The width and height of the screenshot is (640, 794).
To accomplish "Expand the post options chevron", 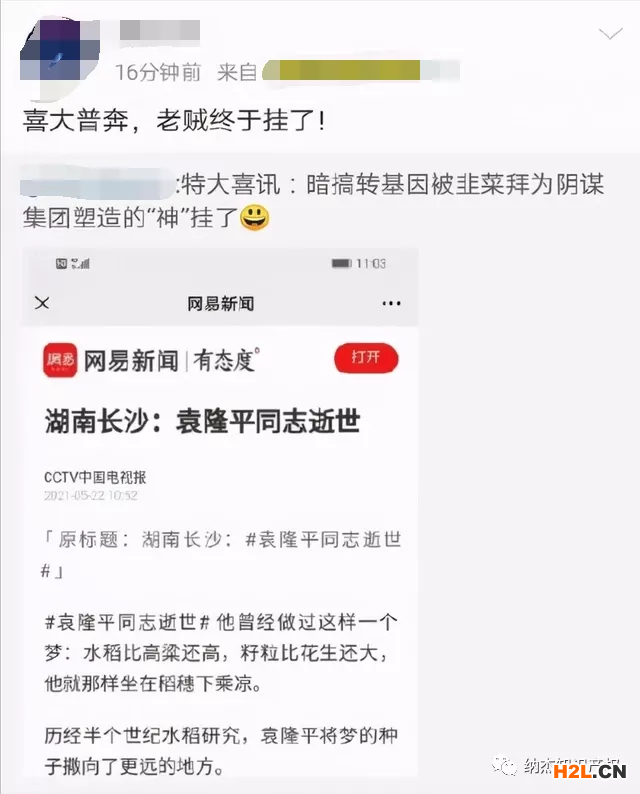I will click(x=610, y=35).
